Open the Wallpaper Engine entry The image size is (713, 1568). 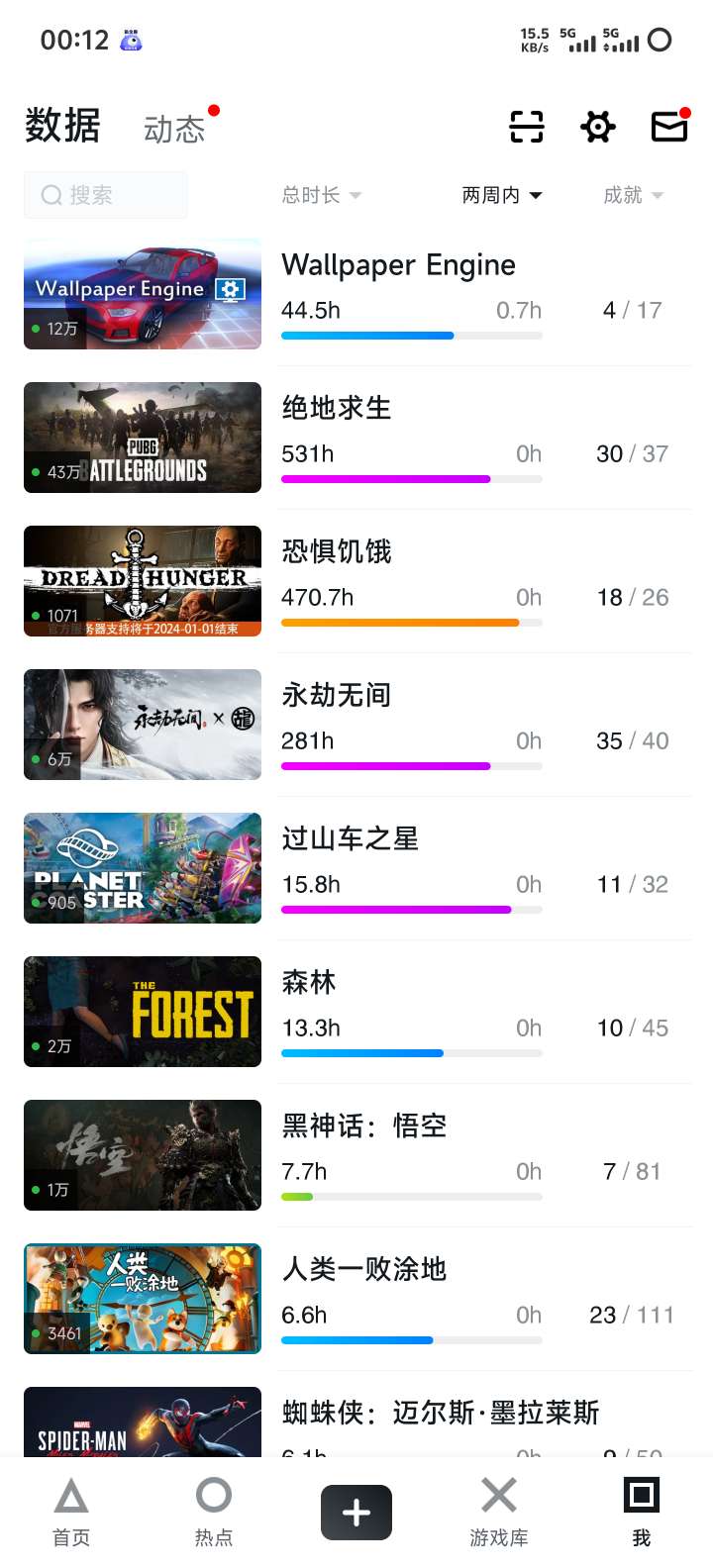(x=398, y=265)
